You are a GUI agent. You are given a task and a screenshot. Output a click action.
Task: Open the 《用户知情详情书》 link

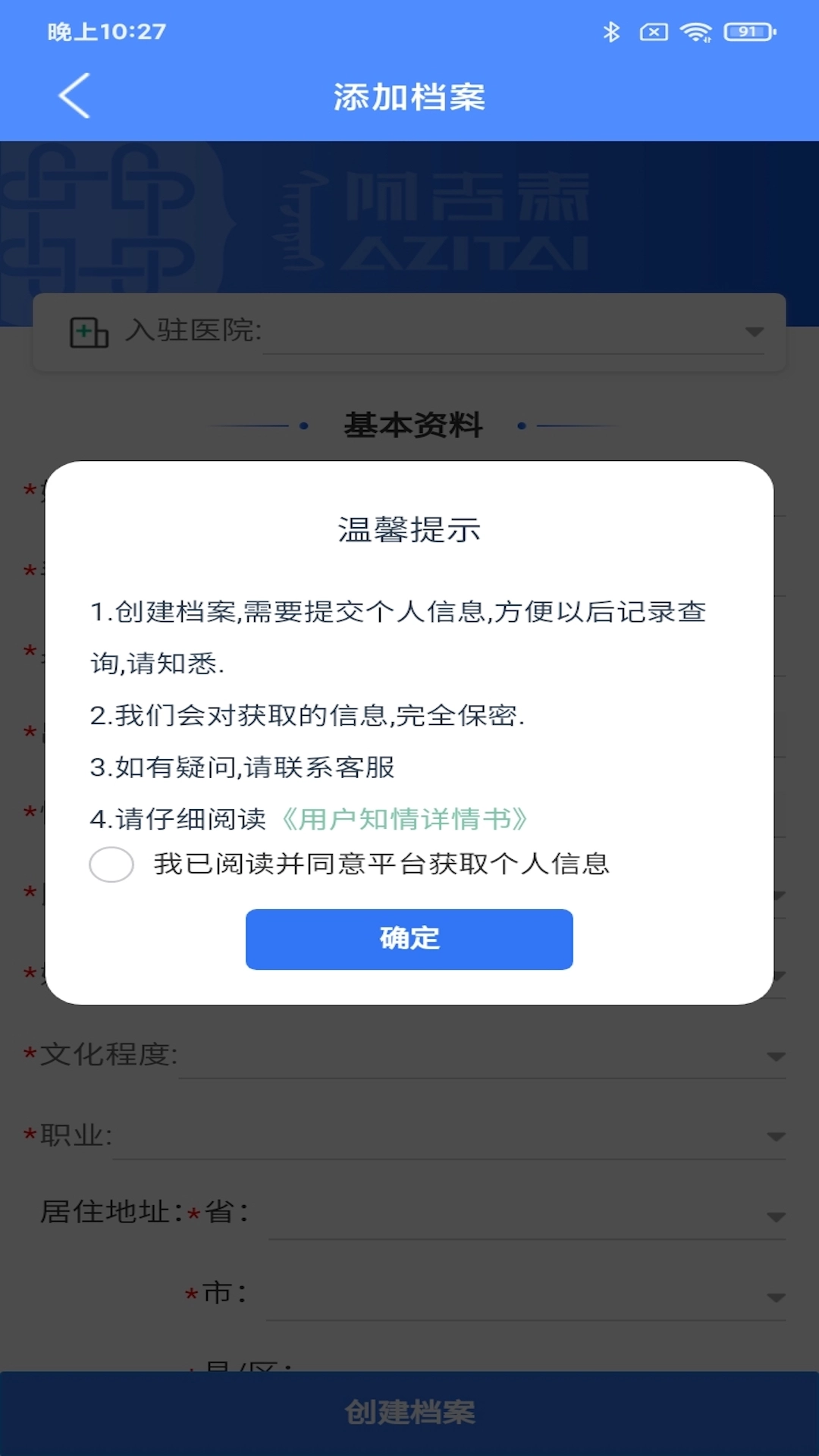click(x=404, y=819)
